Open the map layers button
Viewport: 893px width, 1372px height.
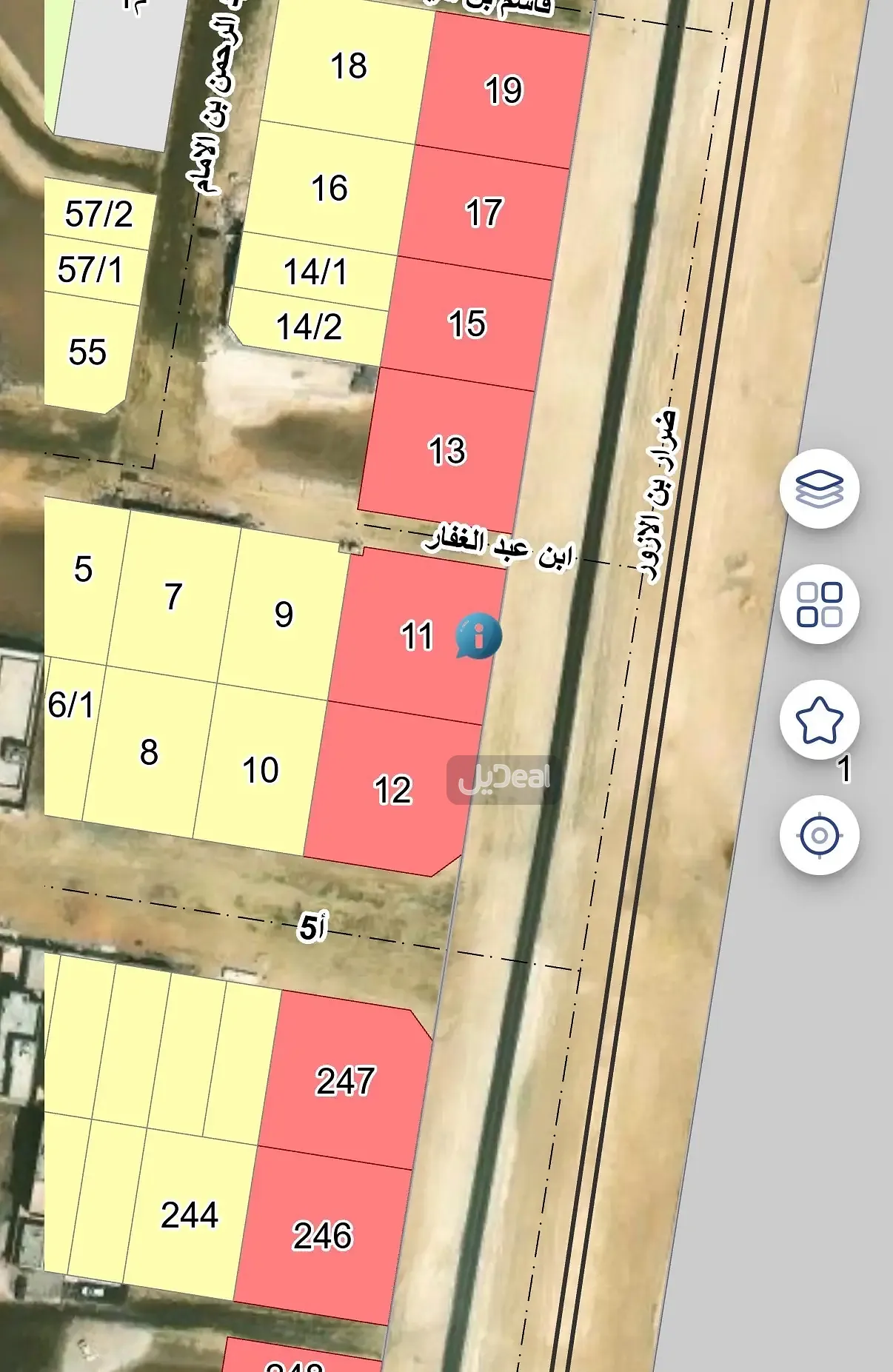tap(819, 489)
